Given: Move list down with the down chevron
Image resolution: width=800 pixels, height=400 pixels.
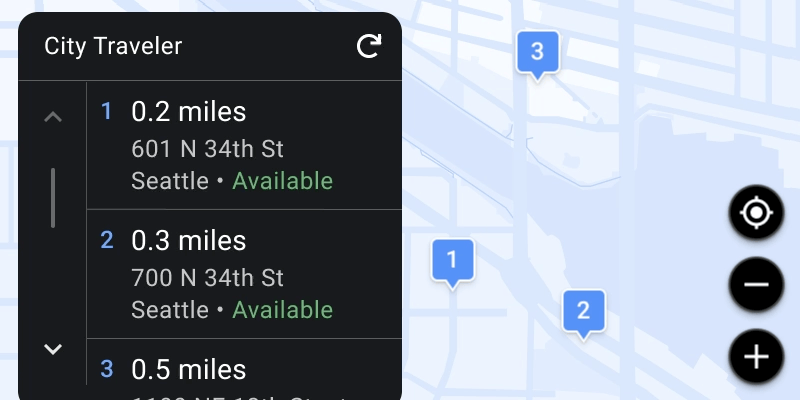Looking at the screenshot, I should click(x=54, y=349).
